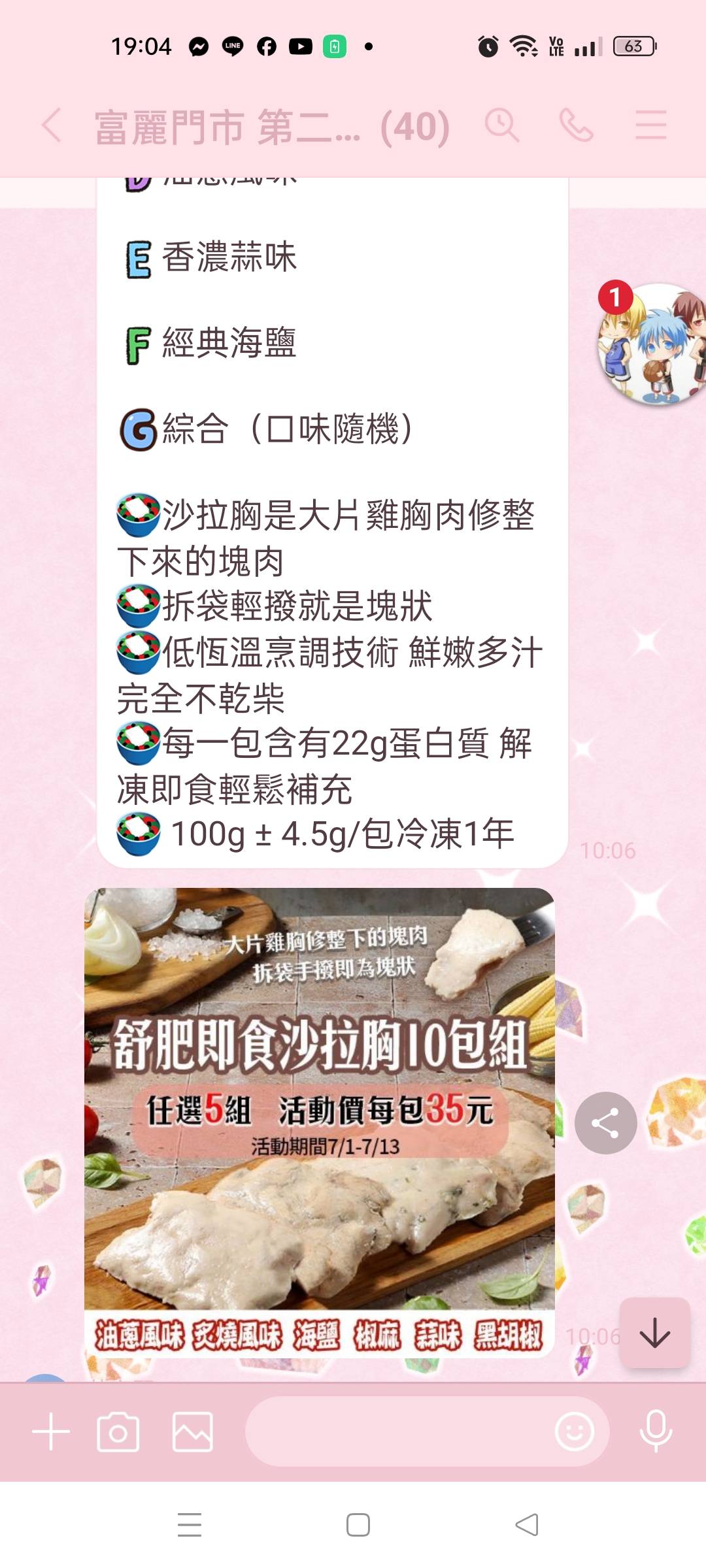
Task: Open the plus attachment menu
Action: tap(51, 1432)
